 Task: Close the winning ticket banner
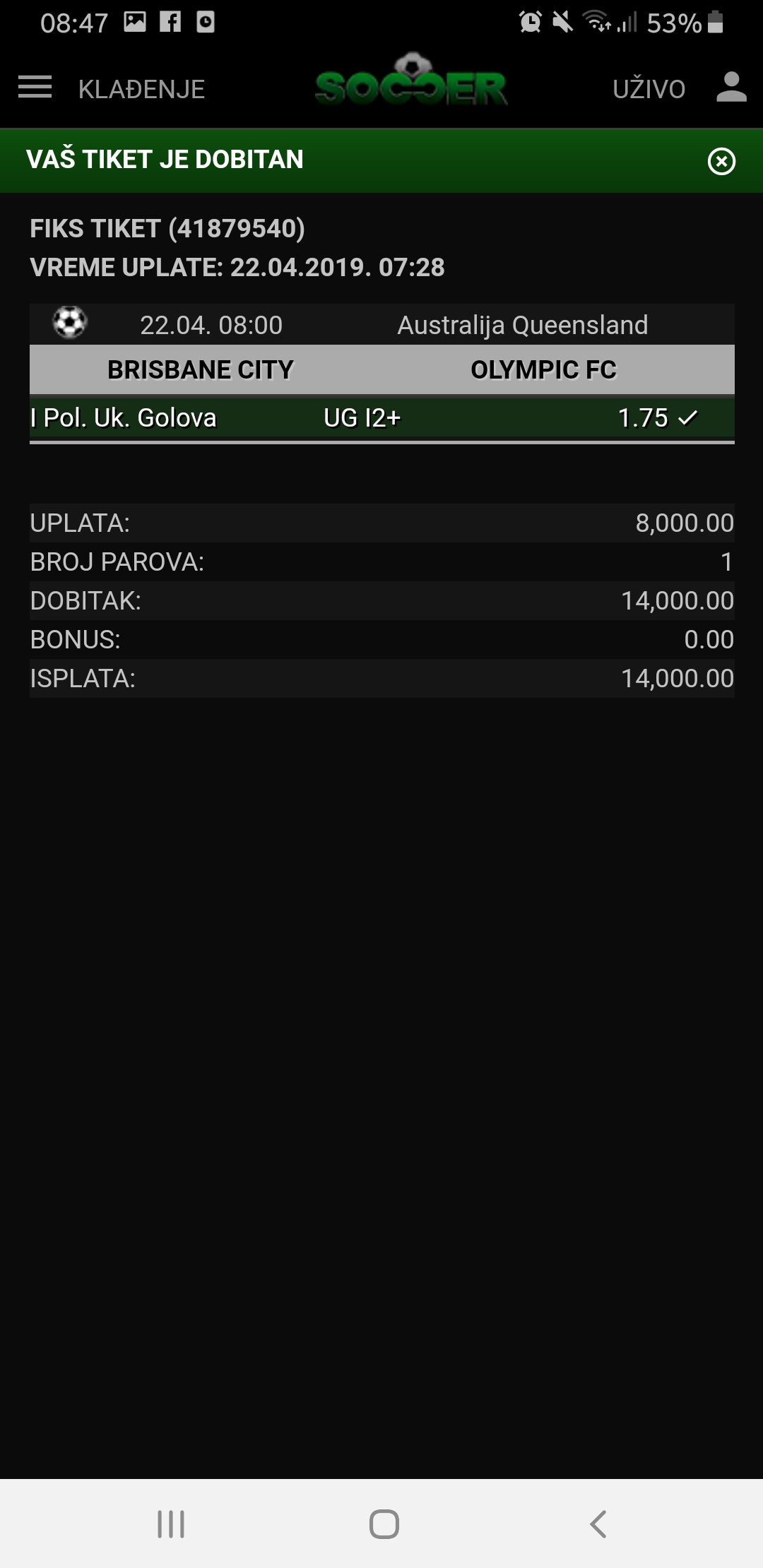coord(721,161)
